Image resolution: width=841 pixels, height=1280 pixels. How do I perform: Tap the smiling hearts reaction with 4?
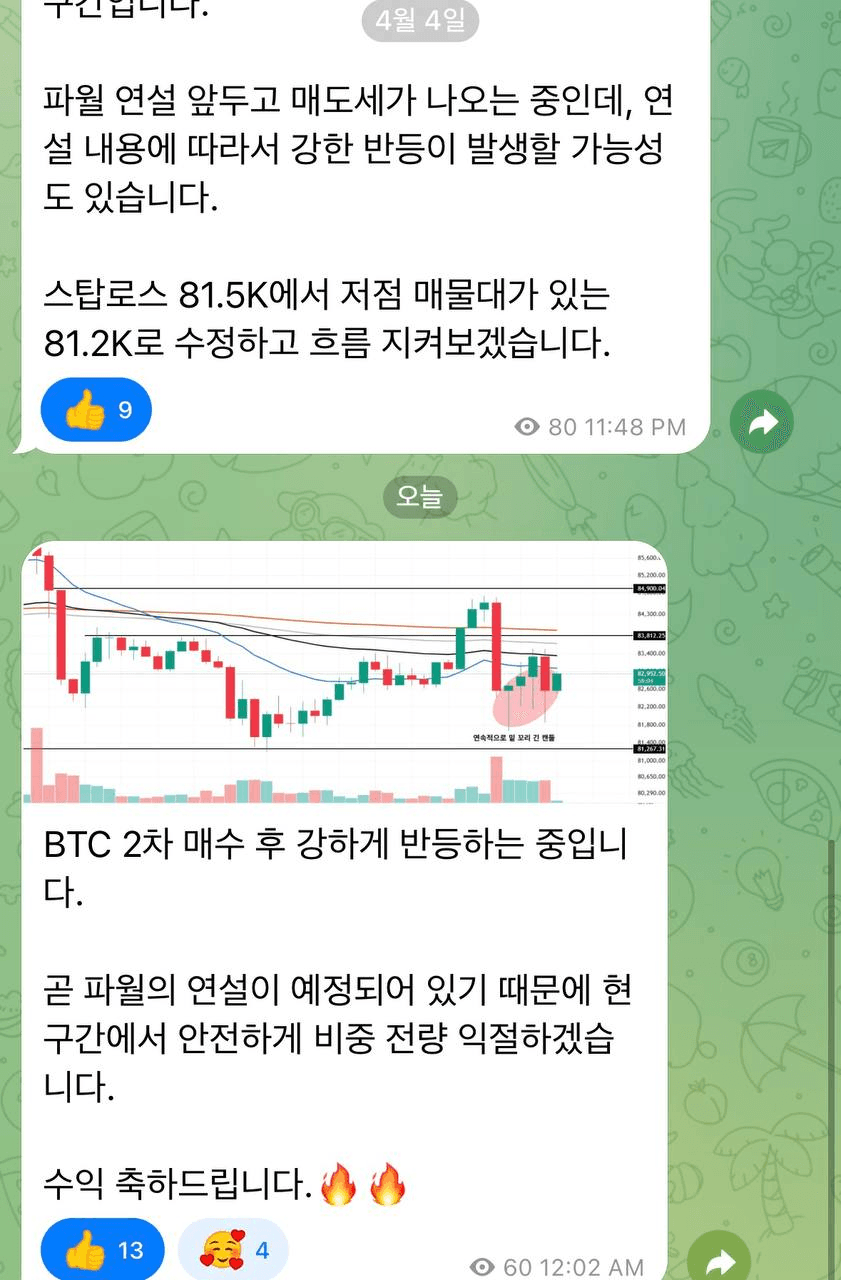[x=234, y=1250]
